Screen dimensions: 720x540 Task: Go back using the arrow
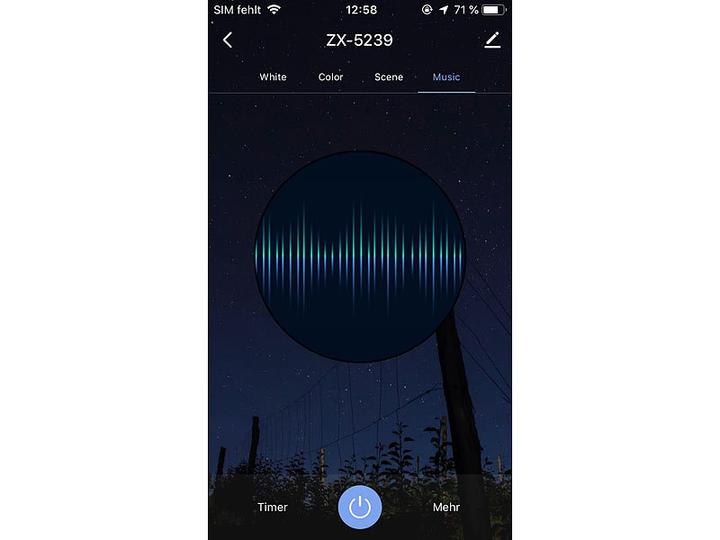point(228,40)
